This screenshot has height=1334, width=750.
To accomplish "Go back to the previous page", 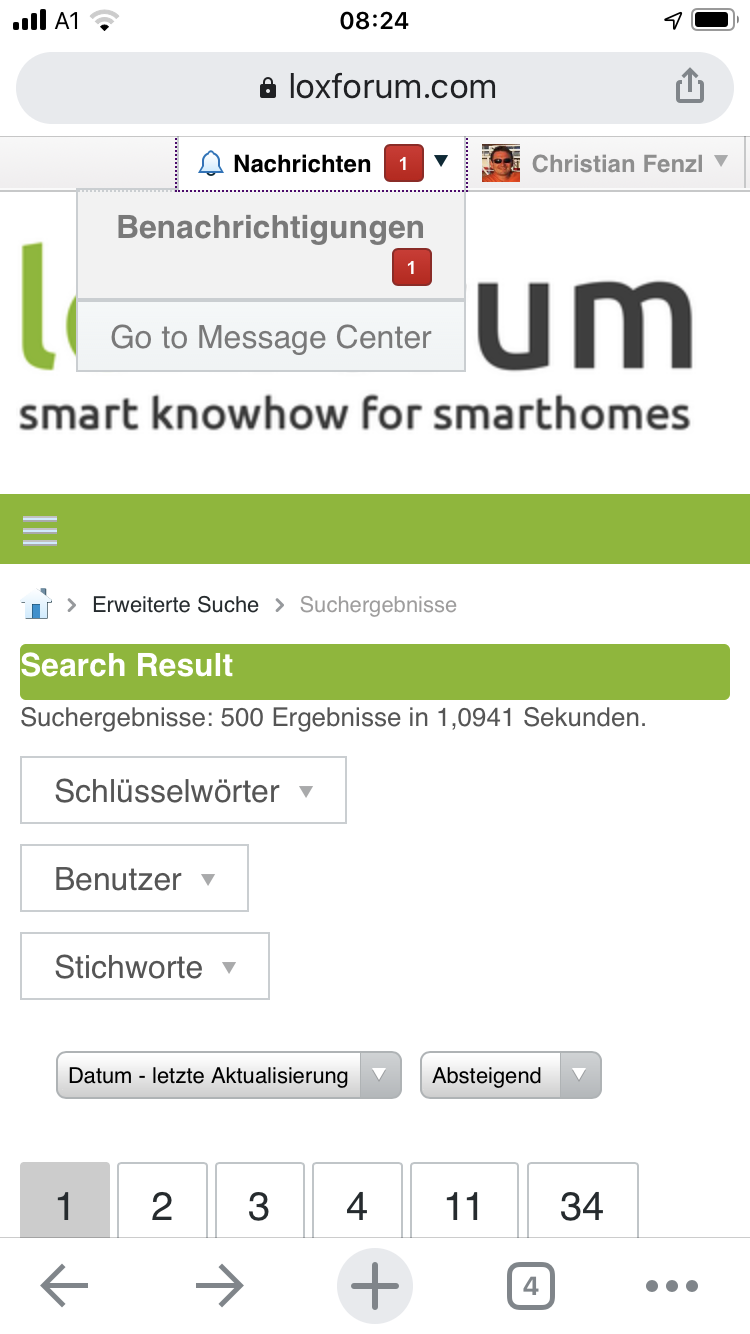I will pos(64,1286).
